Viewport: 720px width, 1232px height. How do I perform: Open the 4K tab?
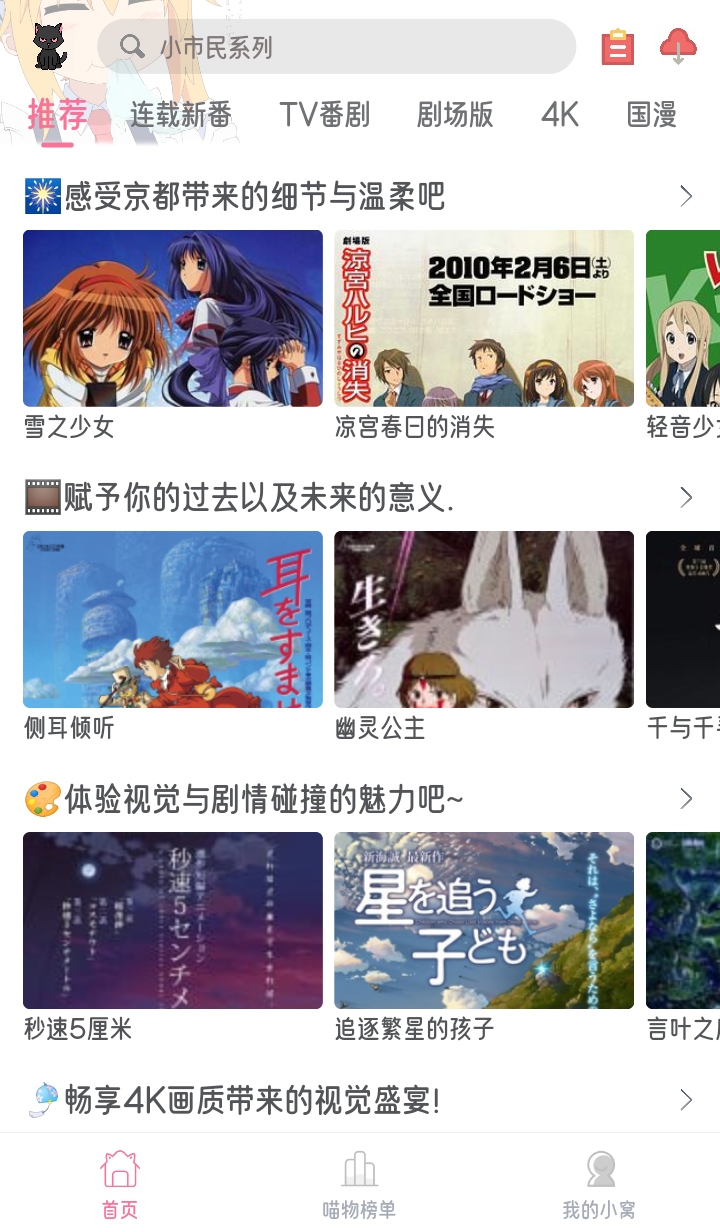(x=560, y=115)
